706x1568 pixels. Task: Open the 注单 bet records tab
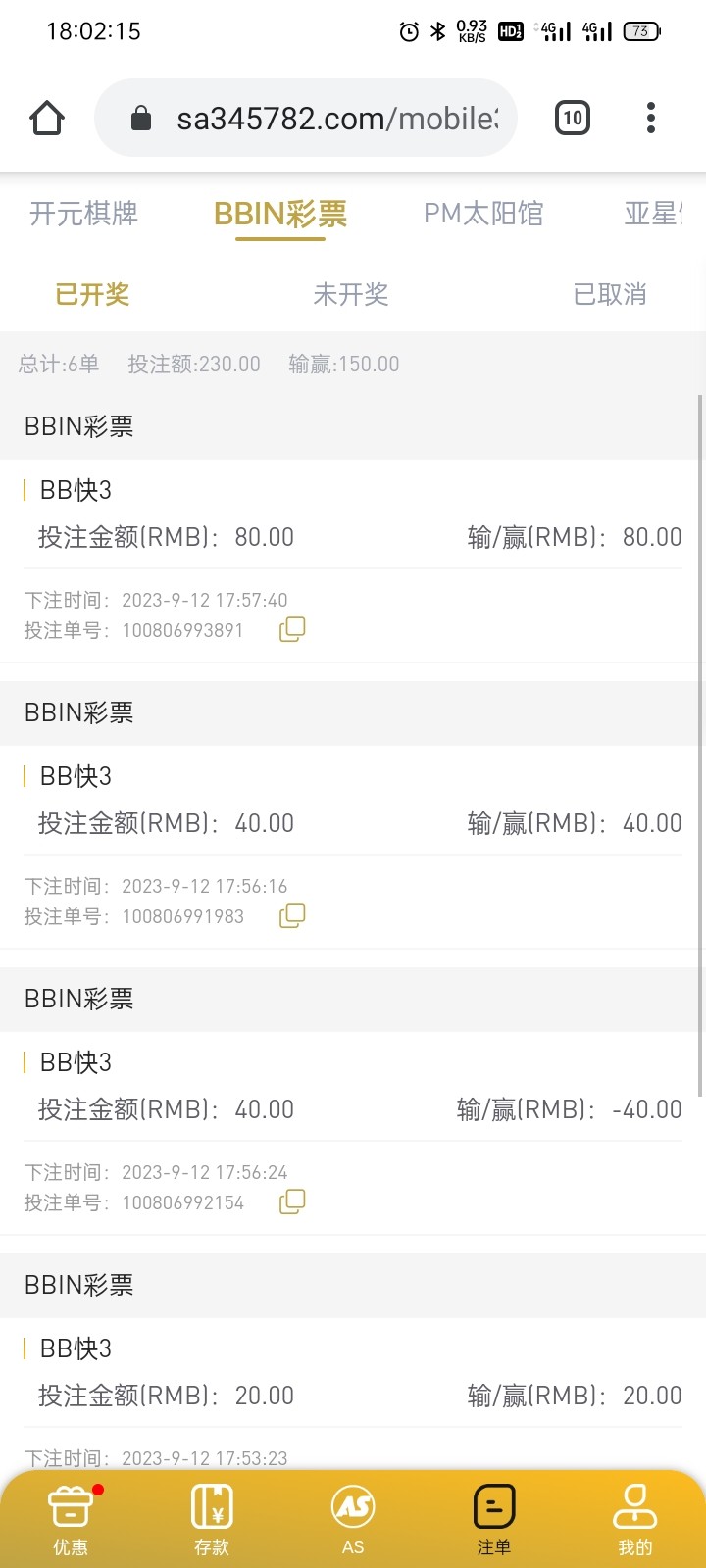coord(494,1519)
